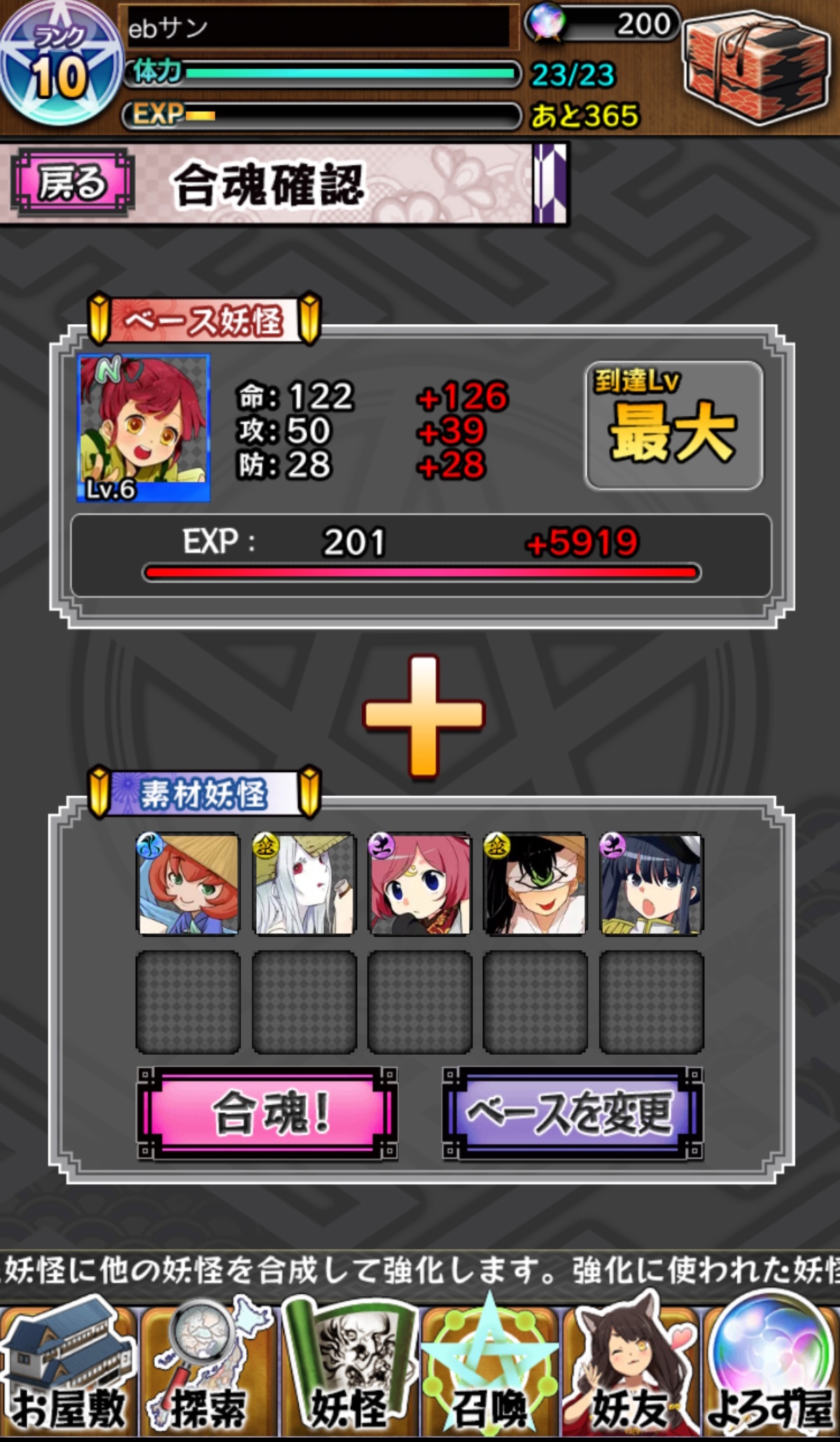840x1442 pixels.
Task: Tap the pink-haired material yokai
Action: pos(419,883)
